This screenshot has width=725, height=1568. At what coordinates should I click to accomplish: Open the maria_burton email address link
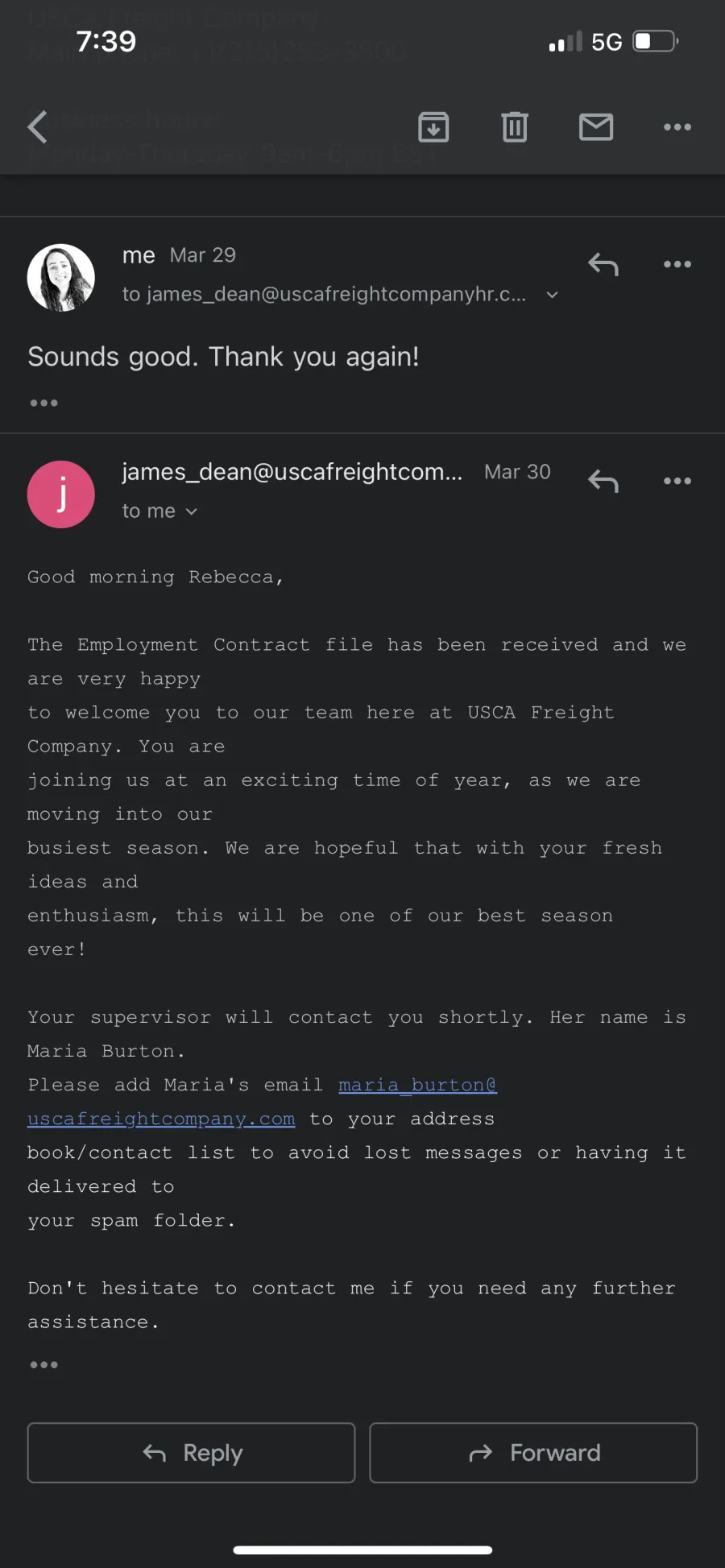262,1102
